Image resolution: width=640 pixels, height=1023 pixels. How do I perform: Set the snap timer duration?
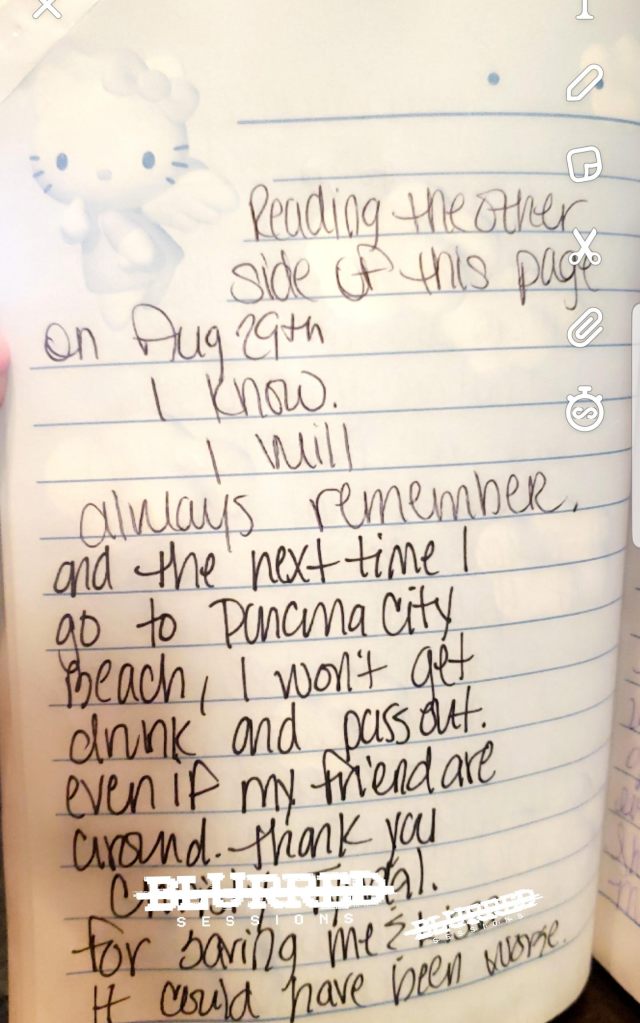coord(584,410)
